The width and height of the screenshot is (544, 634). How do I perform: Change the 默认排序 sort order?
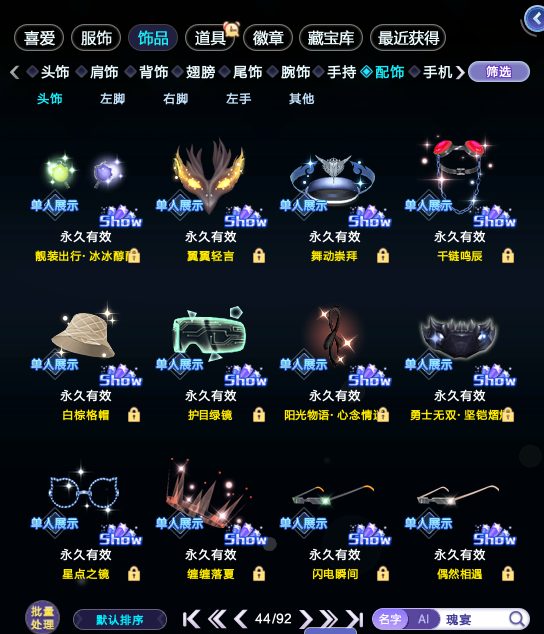point(120,619)
